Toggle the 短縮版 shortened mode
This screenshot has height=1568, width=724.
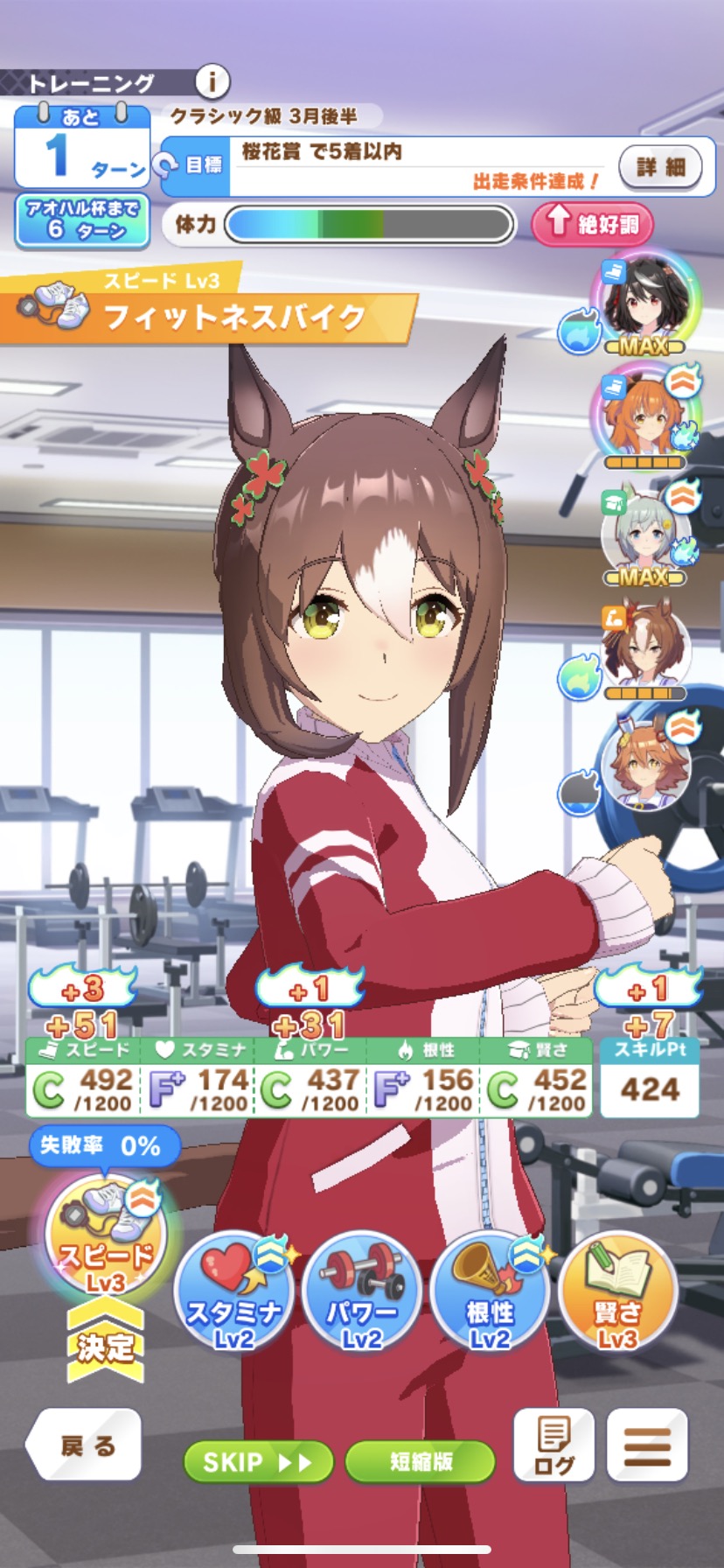click(421, 1461)
